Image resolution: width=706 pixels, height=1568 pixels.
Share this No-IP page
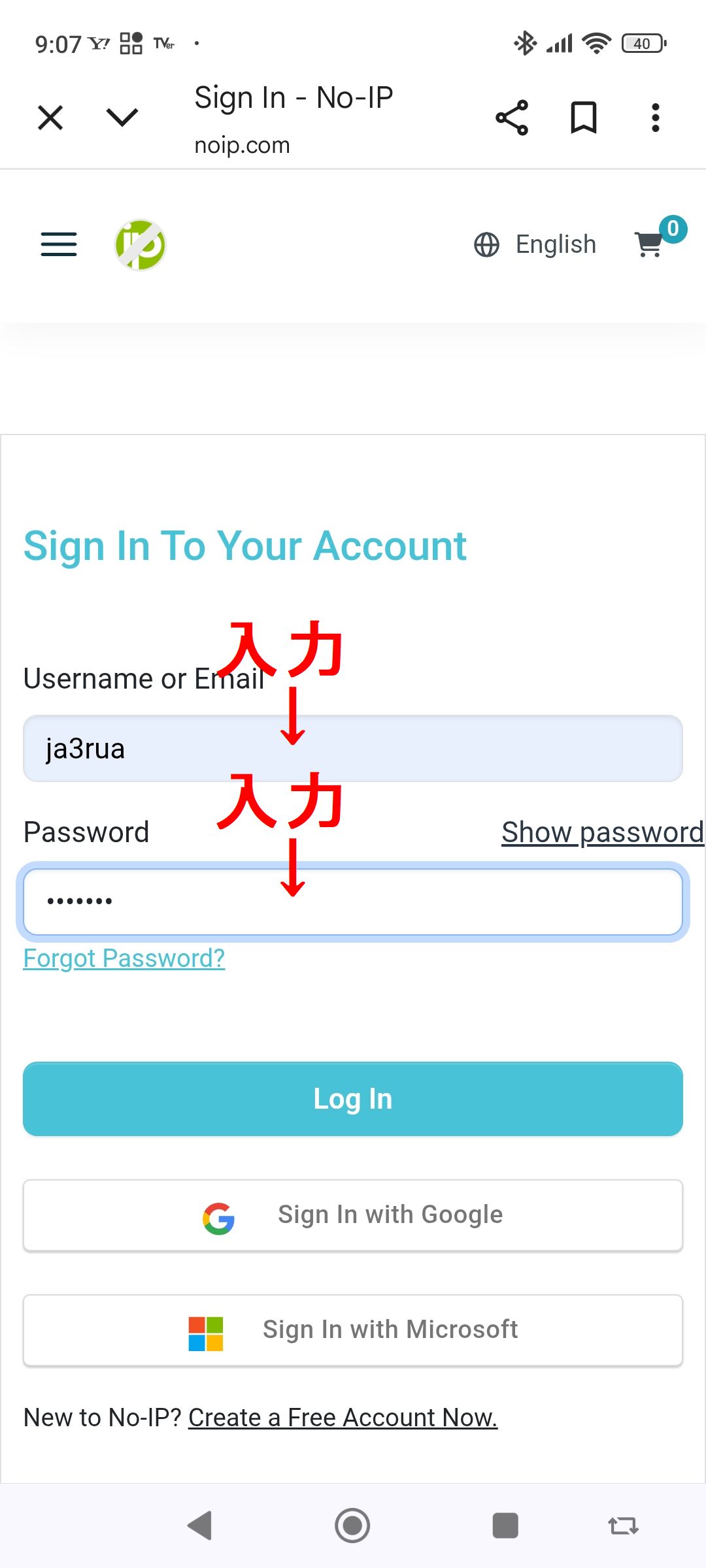pyautogui.click(x=512, y=118)
